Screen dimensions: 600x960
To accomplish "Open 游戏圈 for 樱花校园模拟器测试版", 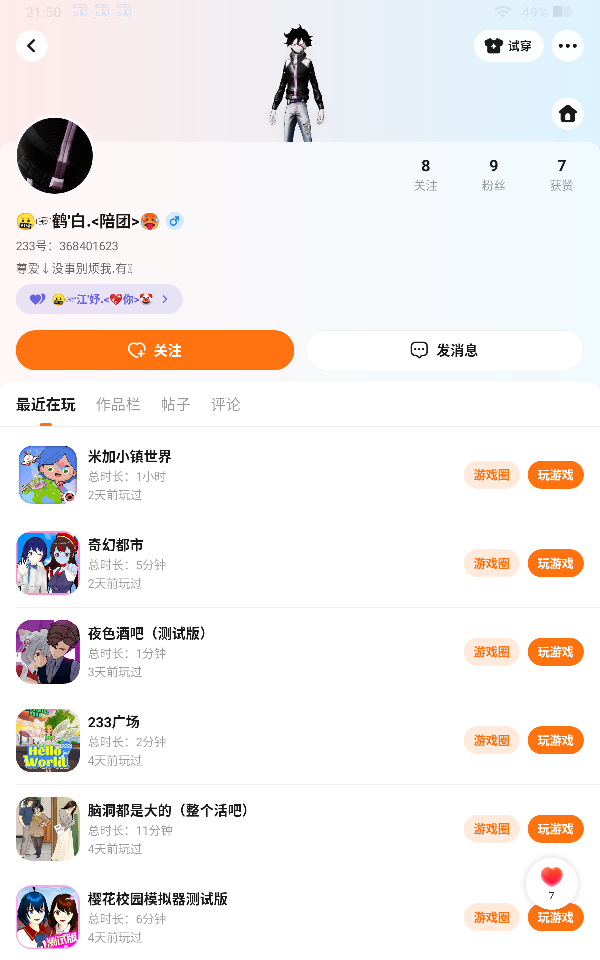I will click(491, 917).
